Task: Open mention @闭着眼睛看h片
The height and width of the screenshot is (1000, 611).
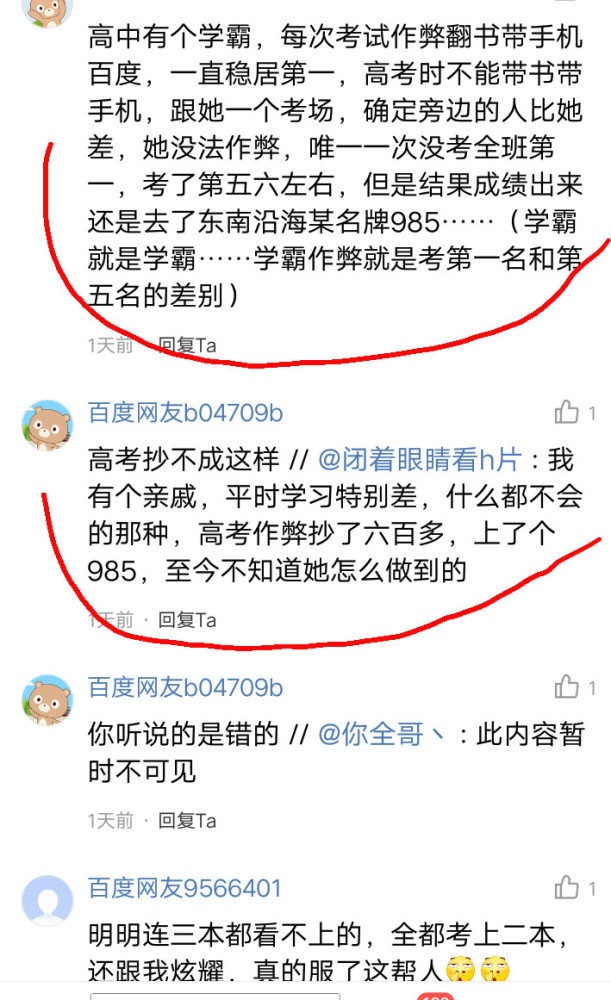Action: point(419,460)
